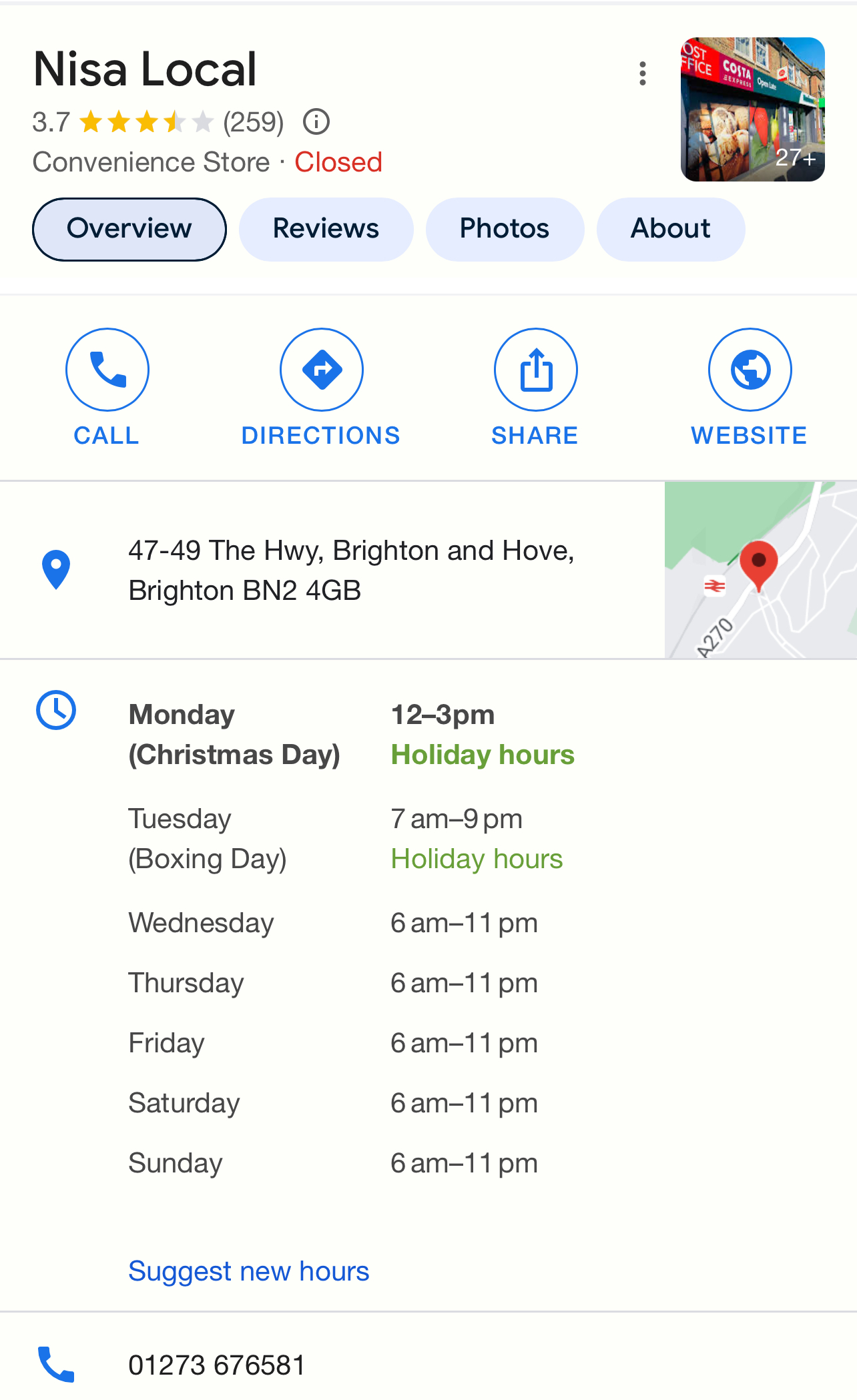Image resolution: width=857 pixels, height=1400 pixels.
Task: Open the address row for 47-49 The Hwy
Action: [x=351, y=571]
